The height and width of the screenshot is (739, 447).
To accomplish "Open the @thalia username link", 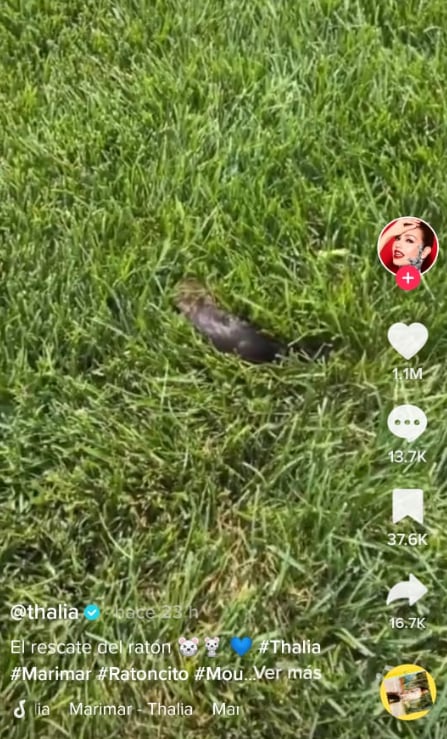I will point(44,612).
